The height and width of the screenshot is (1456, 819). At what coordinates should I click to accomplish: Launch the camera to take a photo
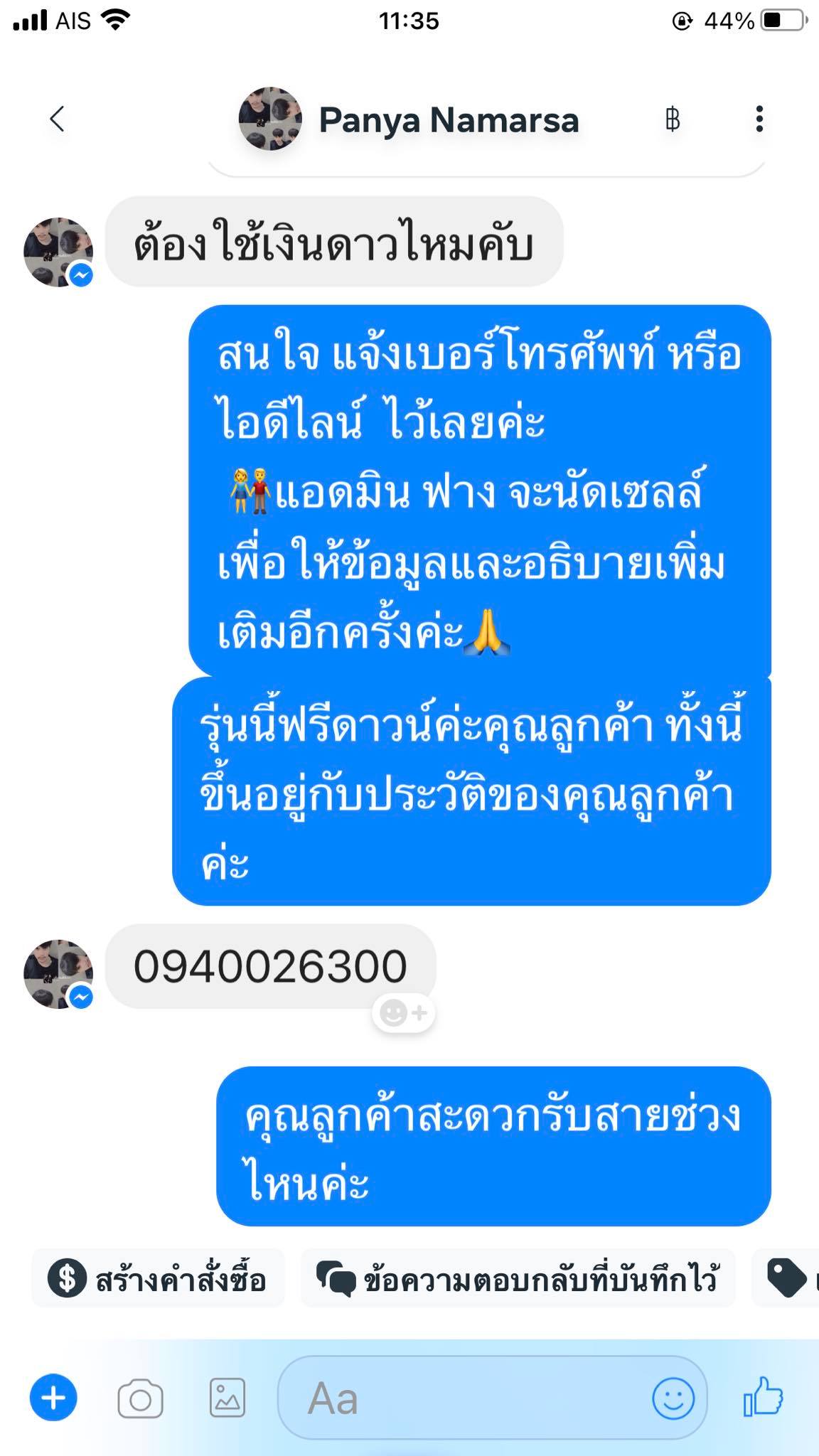coord(140,1399)
